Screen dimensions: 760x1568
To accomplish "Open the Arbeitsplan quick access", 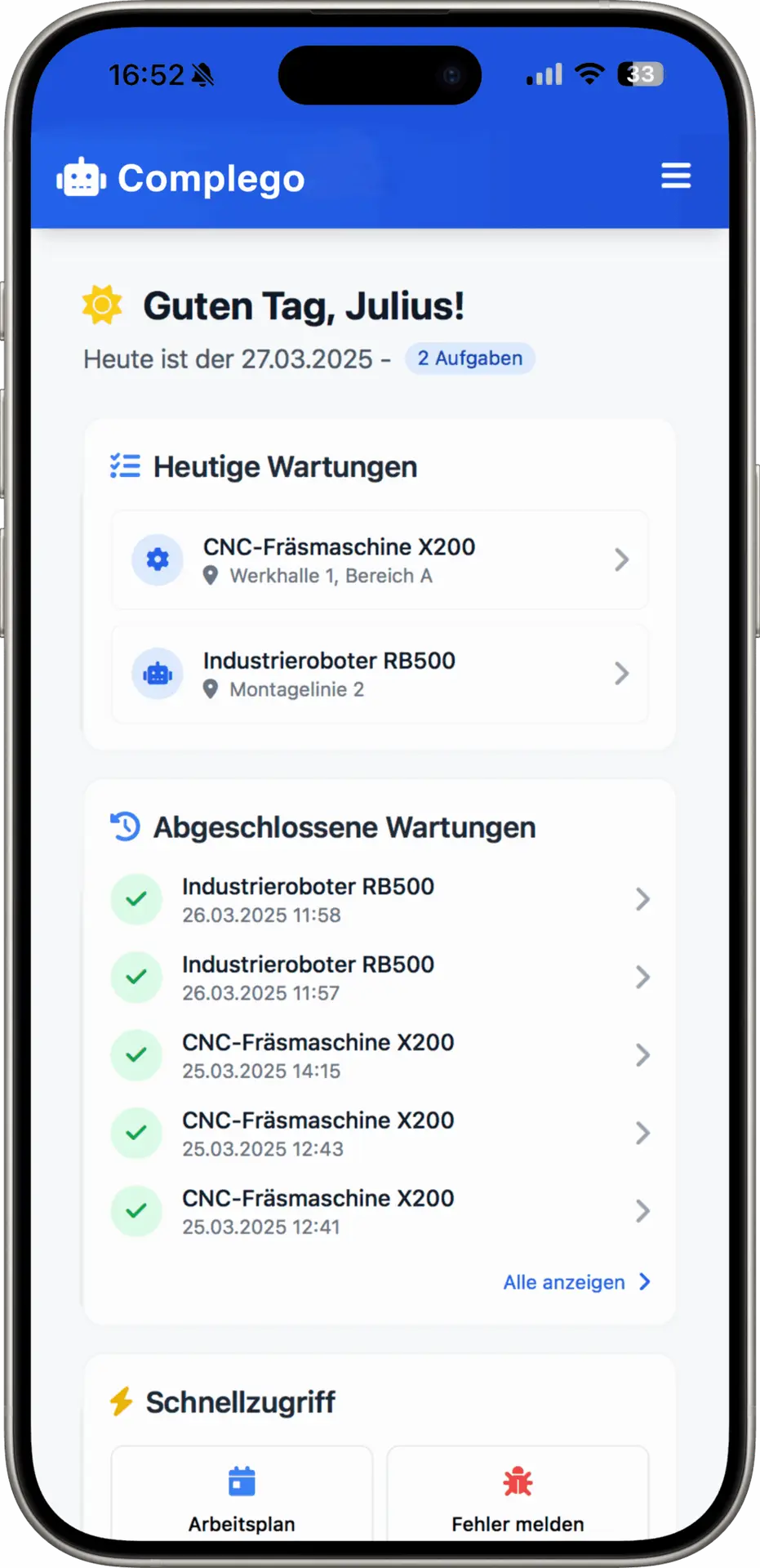I will point(242,1496).
